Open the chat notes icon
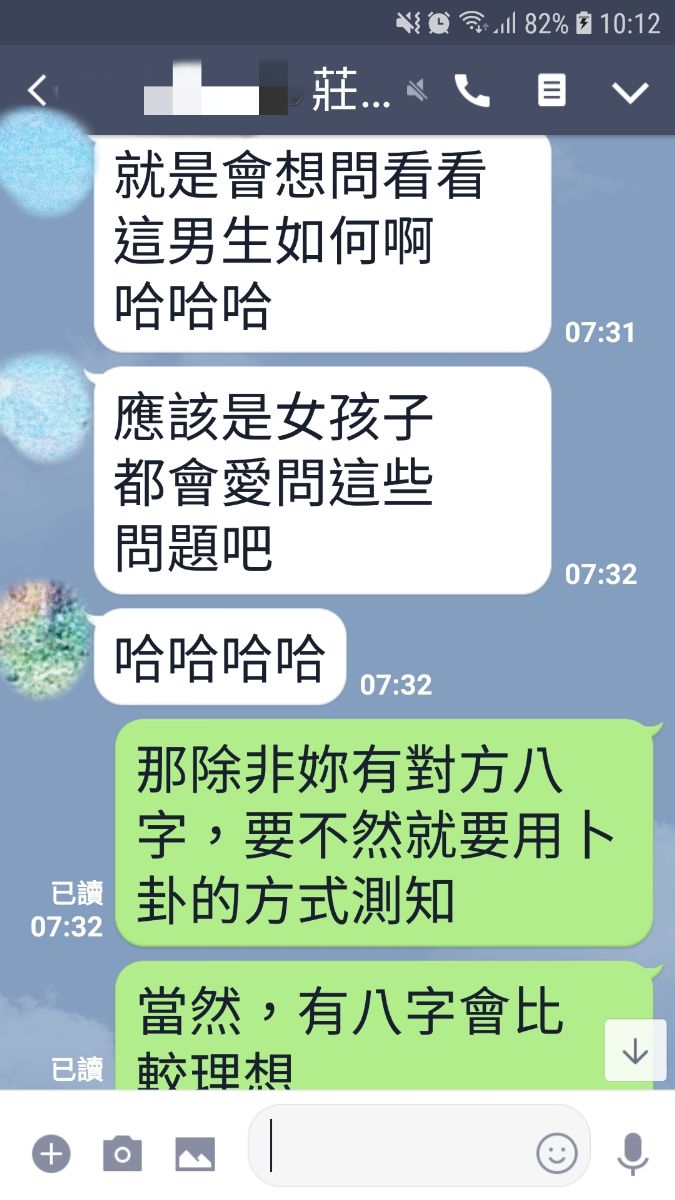The height and width of the screenshot is (1200, 675). tap(551, 91)
